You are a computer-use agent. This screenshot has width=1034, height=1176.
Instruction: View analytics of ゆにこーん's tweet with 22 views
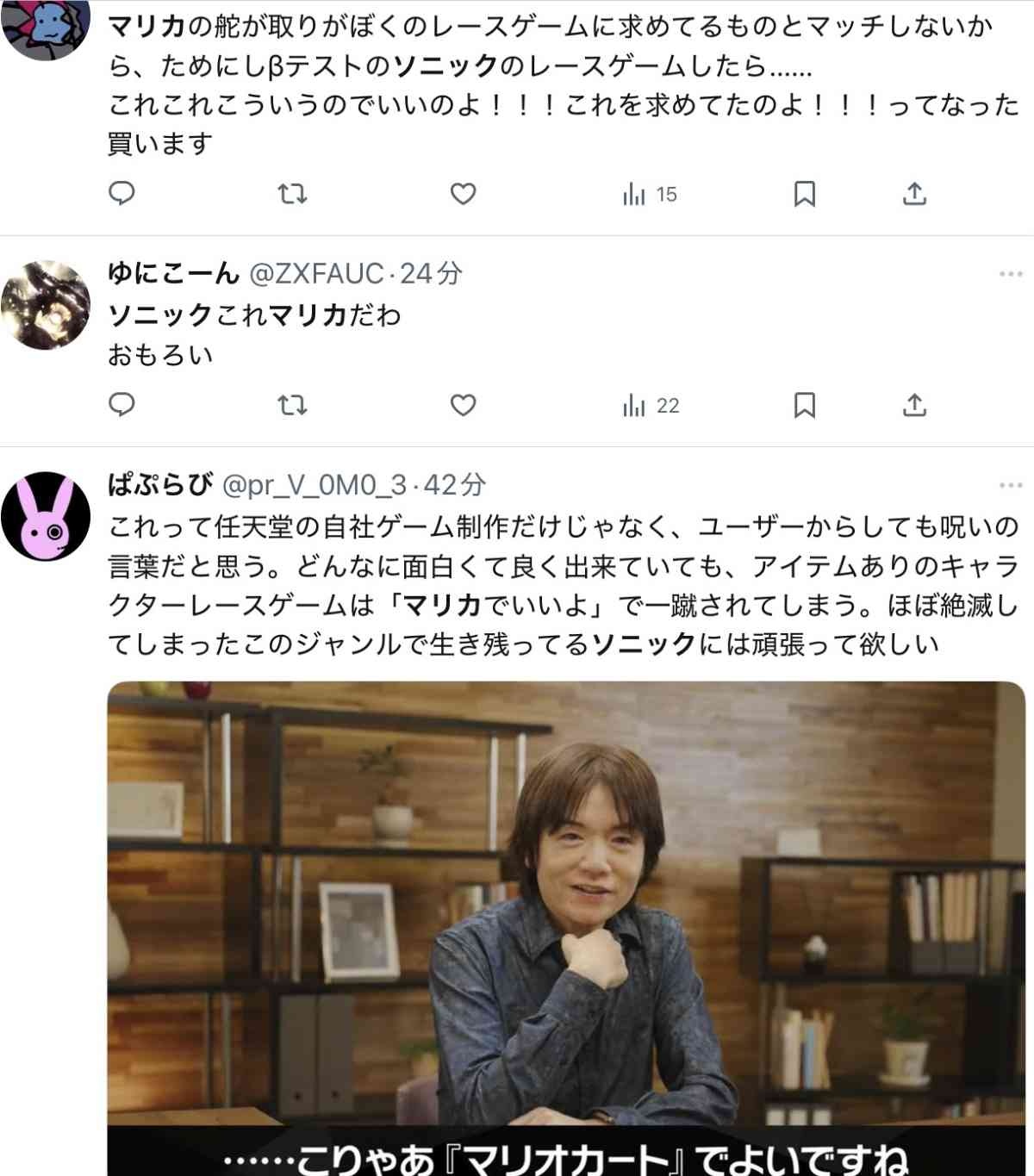(x=651, y=405)
